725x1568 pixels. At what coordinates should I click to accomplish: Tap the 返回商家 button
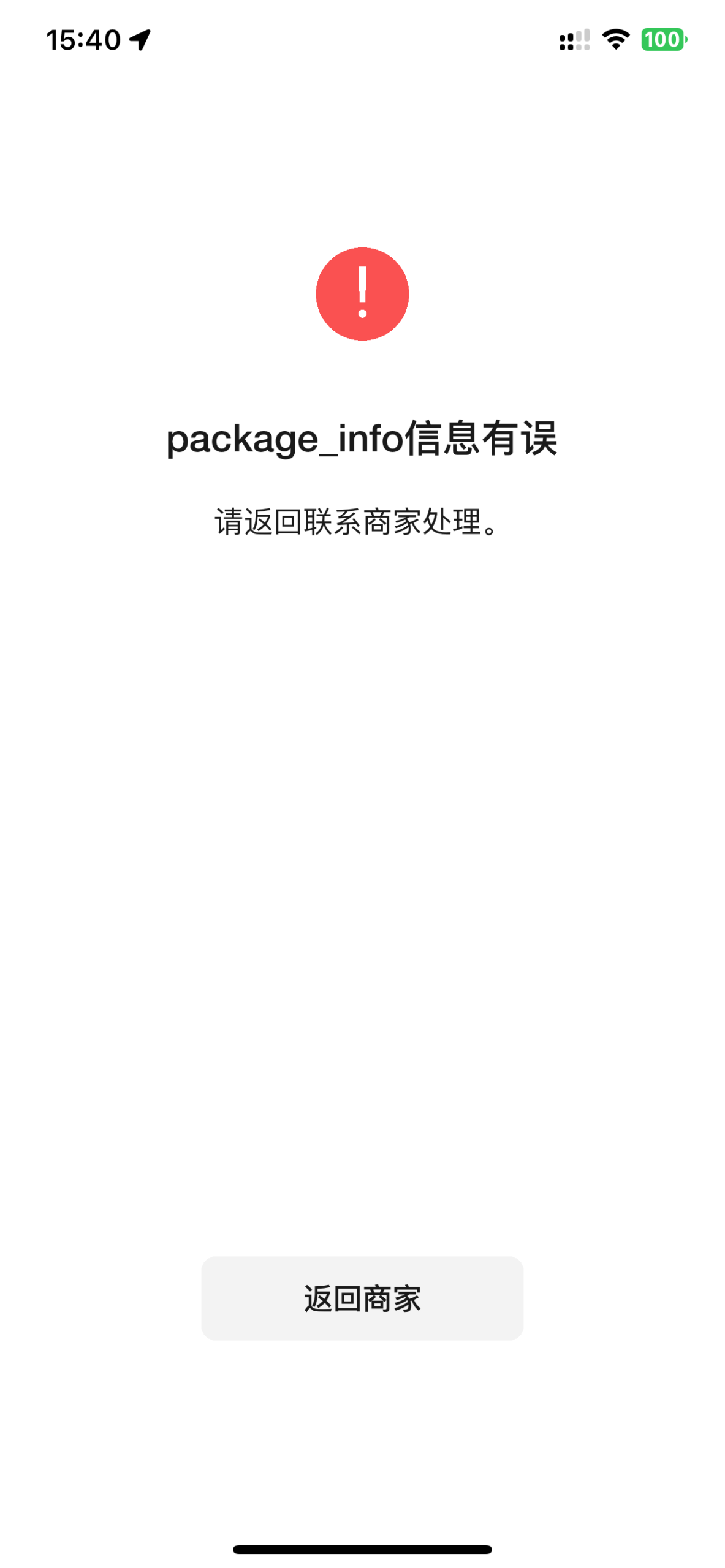tap(362, 1297)
